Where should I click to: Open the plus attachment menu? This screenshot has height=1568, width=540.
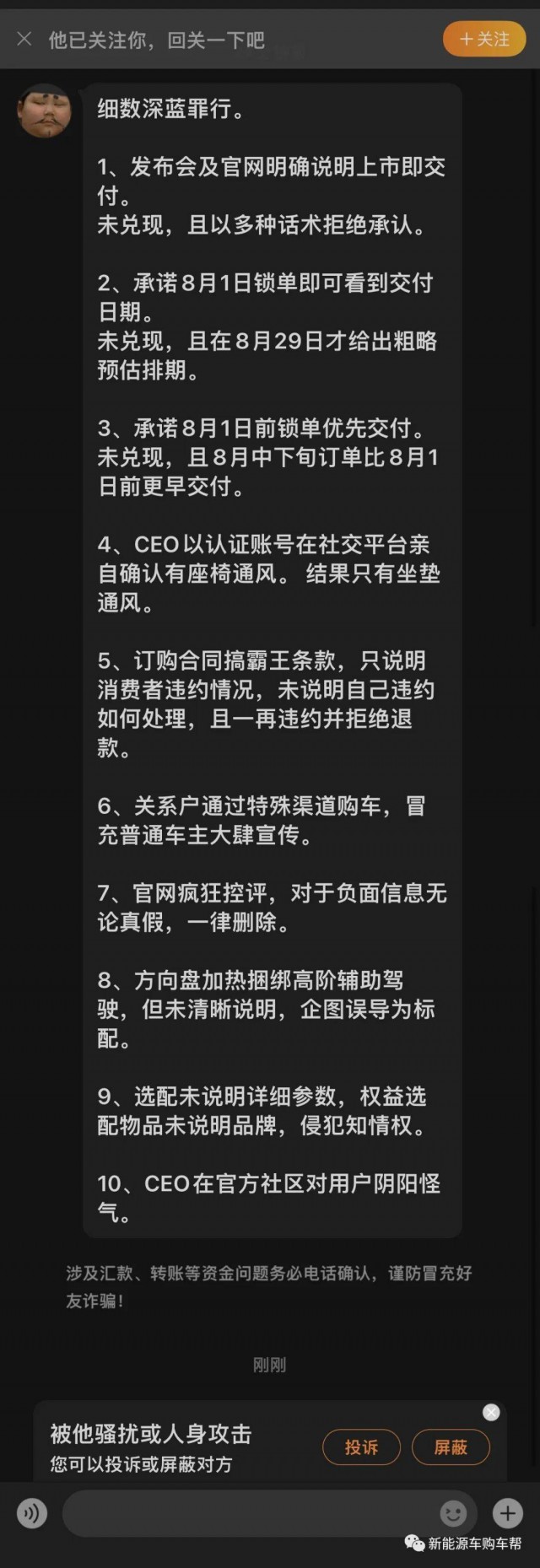tap(507, 1513)
